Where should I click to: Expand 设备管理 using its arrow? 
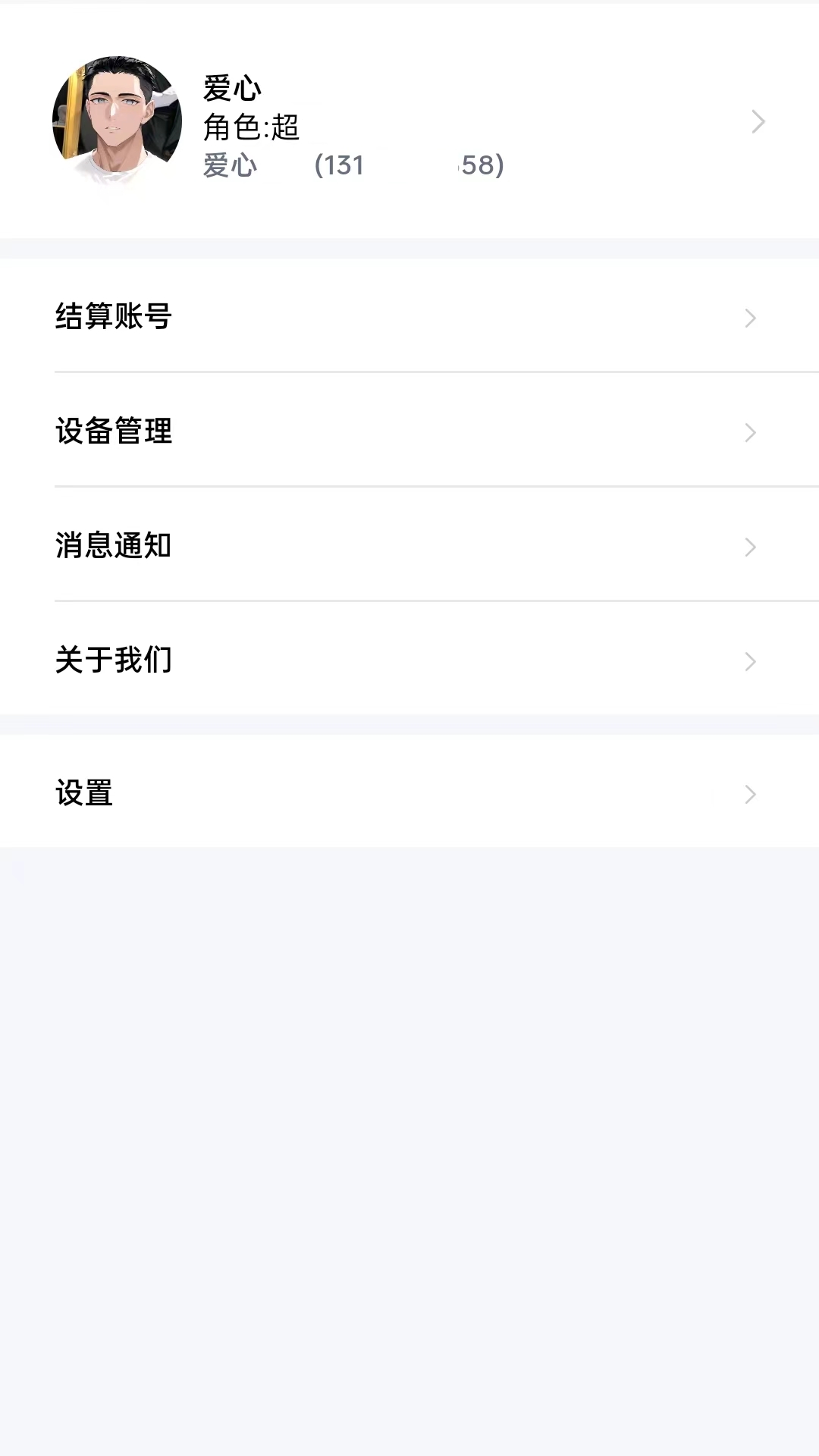tap(748, 432)
